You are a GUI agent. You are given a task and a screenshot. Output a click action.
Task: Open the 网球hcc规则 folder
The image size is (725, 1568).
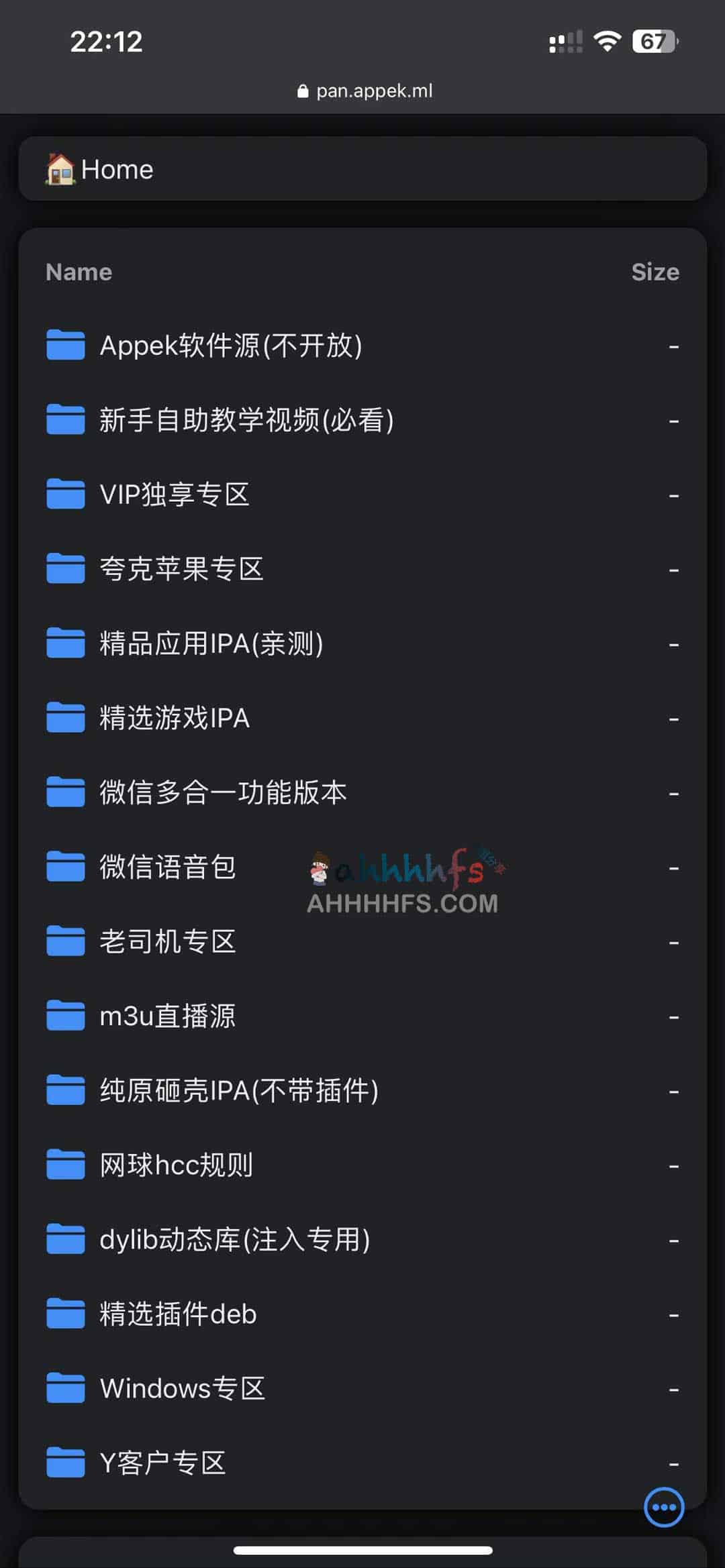[176, 1165]
